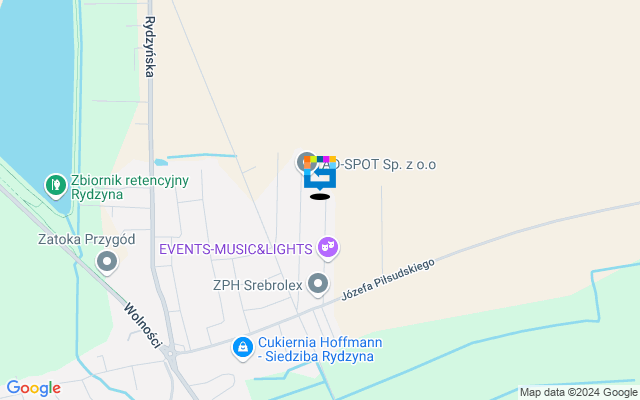Viewport: 640px width, 400px height.
Task: Tap the EVENTS-MUSIC&LIGHTS place marker
Action: pyautogui.click(x=327, y=246)
